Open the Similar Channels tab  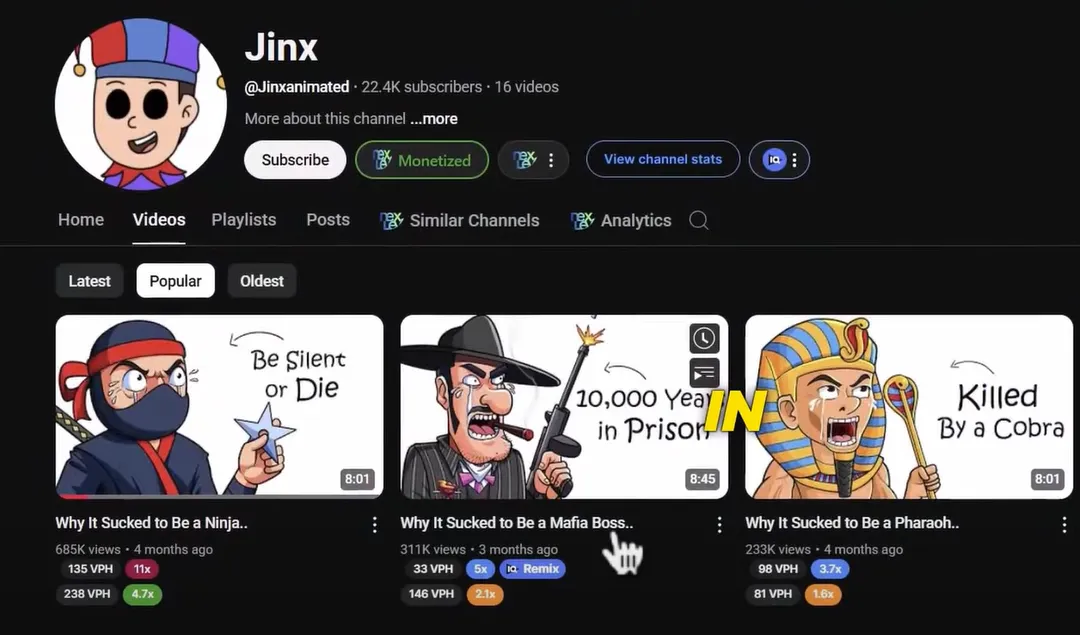coord(460,221)
